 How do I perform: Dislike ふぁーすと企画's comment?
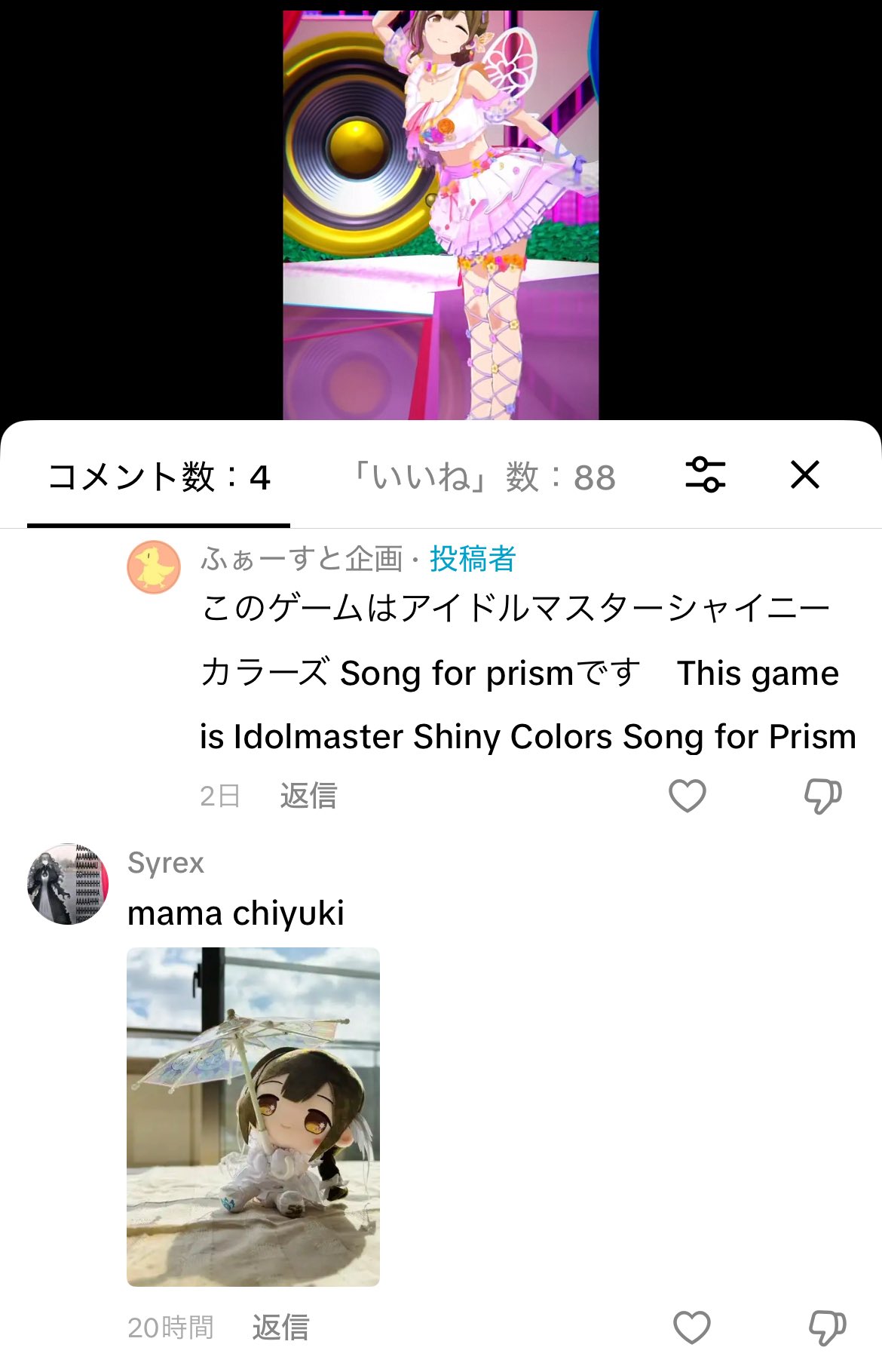(822, 796)
